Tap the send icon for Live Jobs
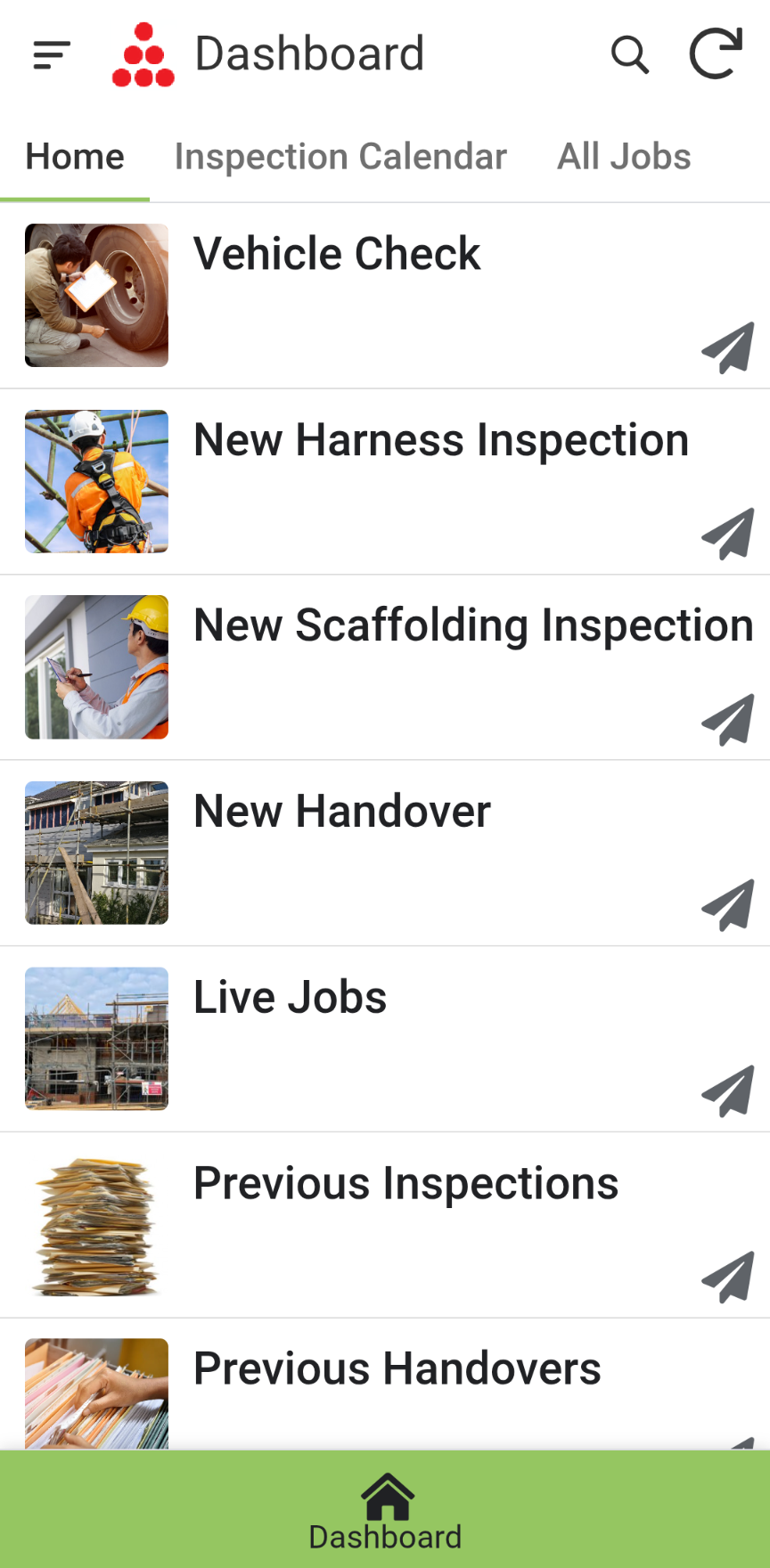This screenshot has width=770, height=1568. [728, 1090]
